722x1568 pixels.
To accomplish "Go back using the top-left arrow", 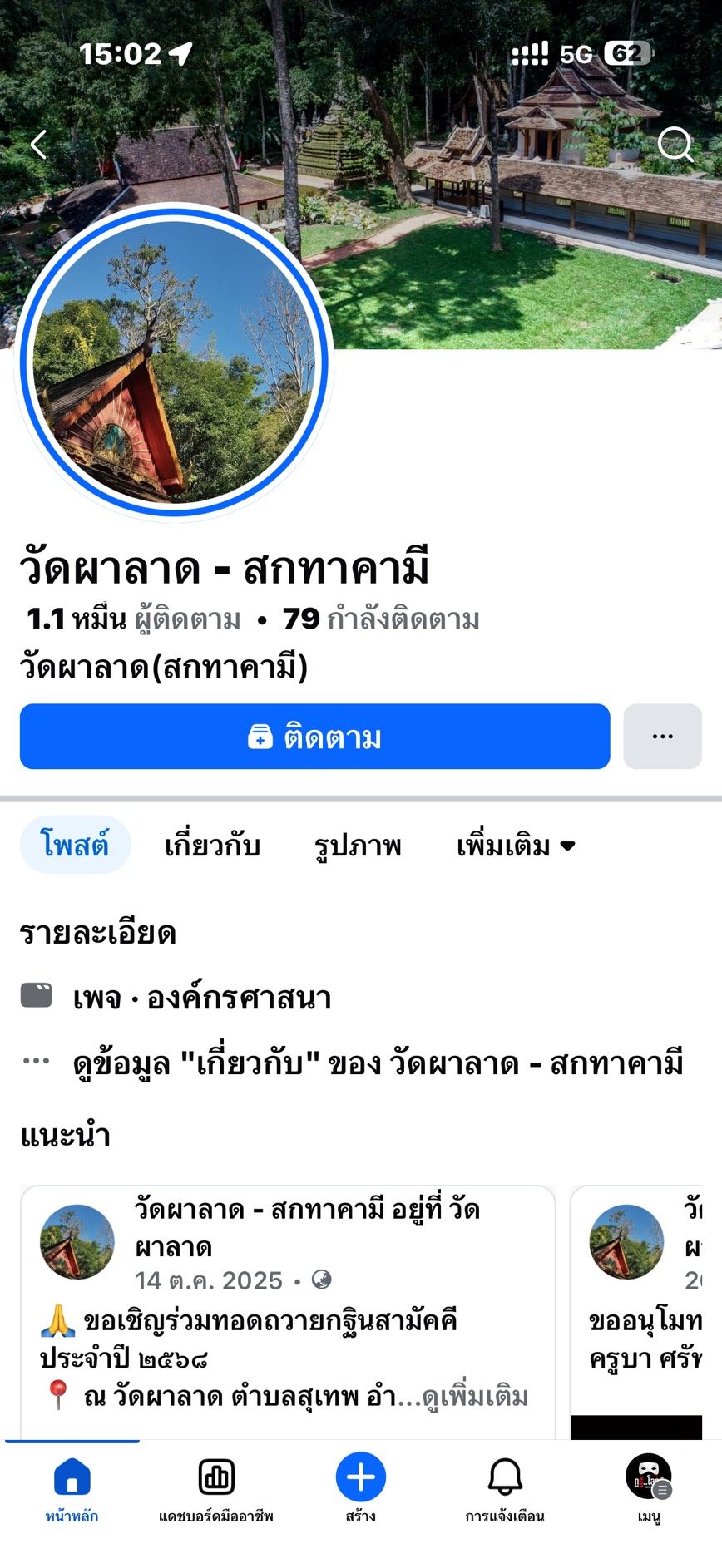I will pyautogui.click(x=38, y=145).
